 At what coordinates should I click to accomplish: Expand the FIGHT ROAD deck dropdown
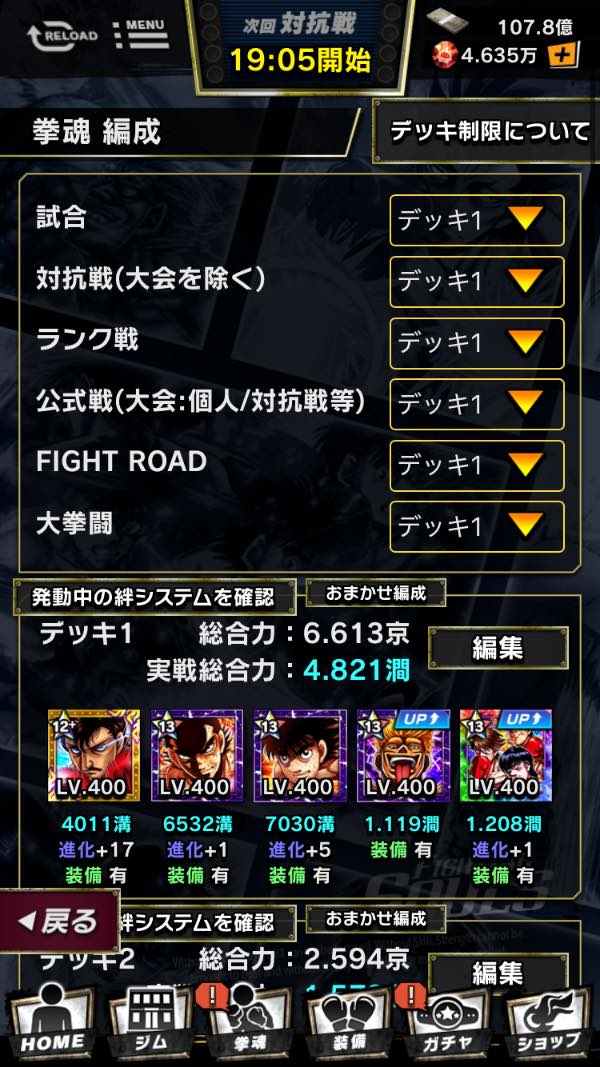coord(477,465)
